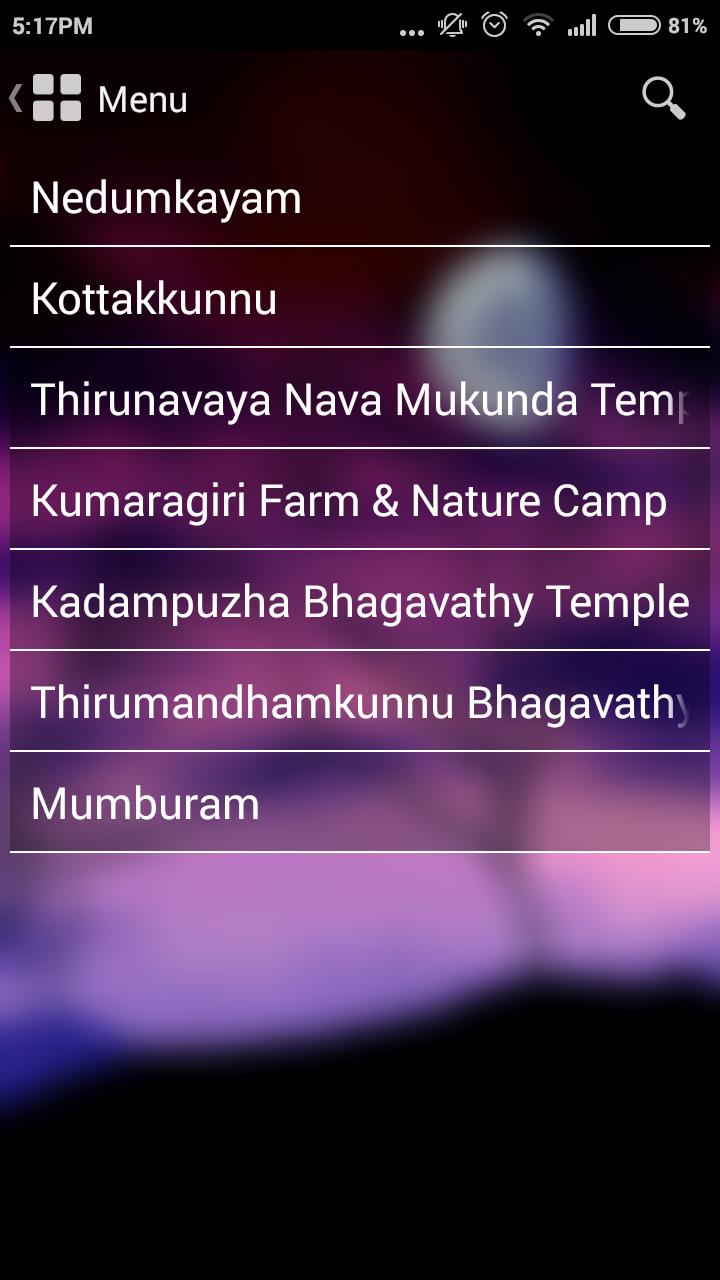
Task: View Kumaragiri Farm & Nature Camp
Action: (360, 501)
